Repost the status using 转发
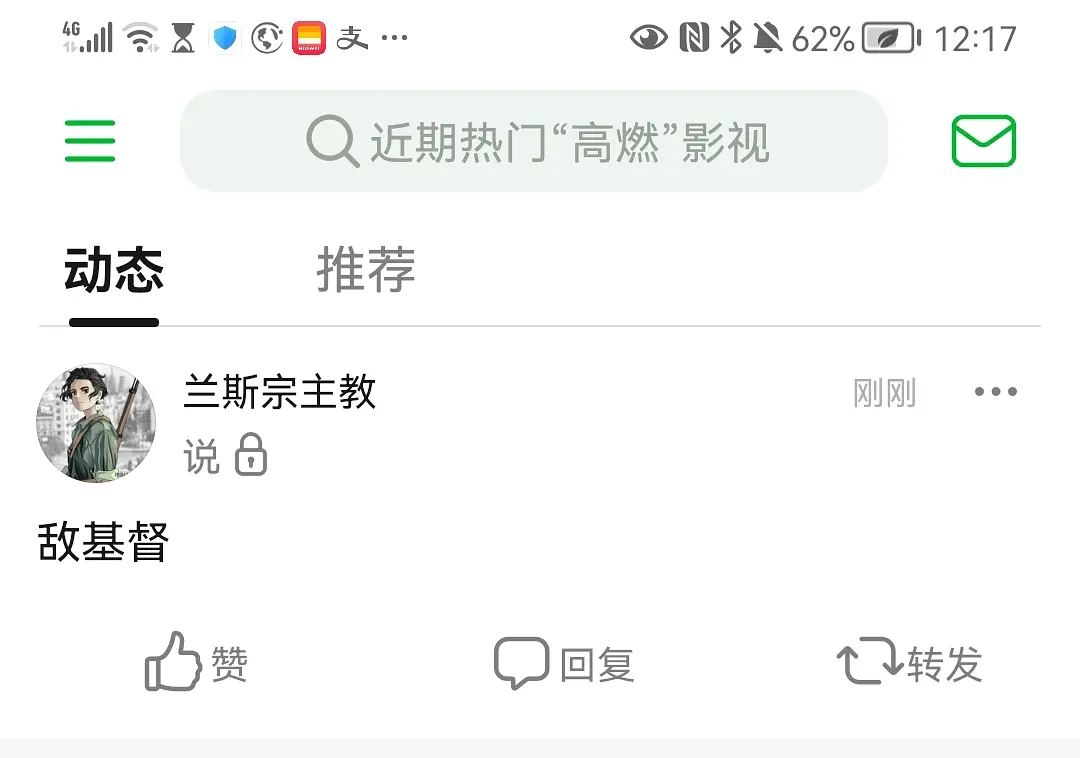The width and height of the screenshot is (1080, 758). coord(910,663)
